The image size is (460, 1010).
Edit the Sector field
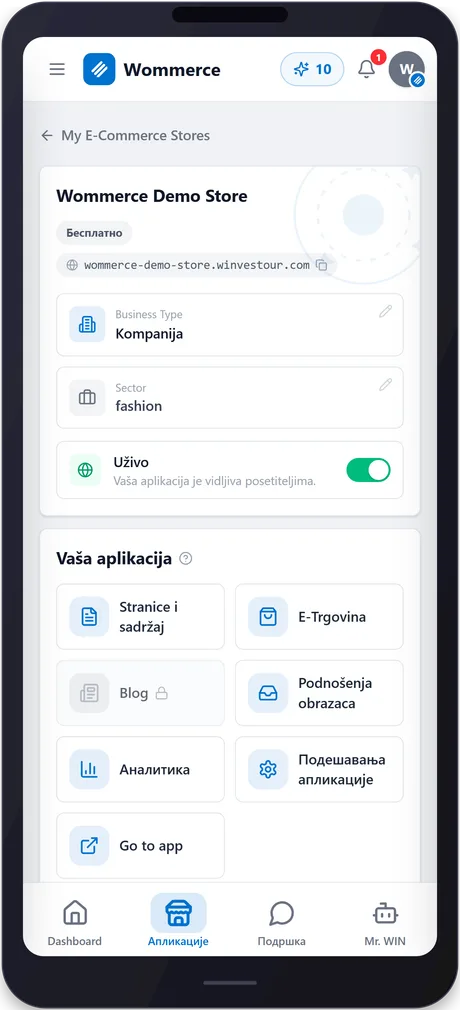[x=385, y=385]
